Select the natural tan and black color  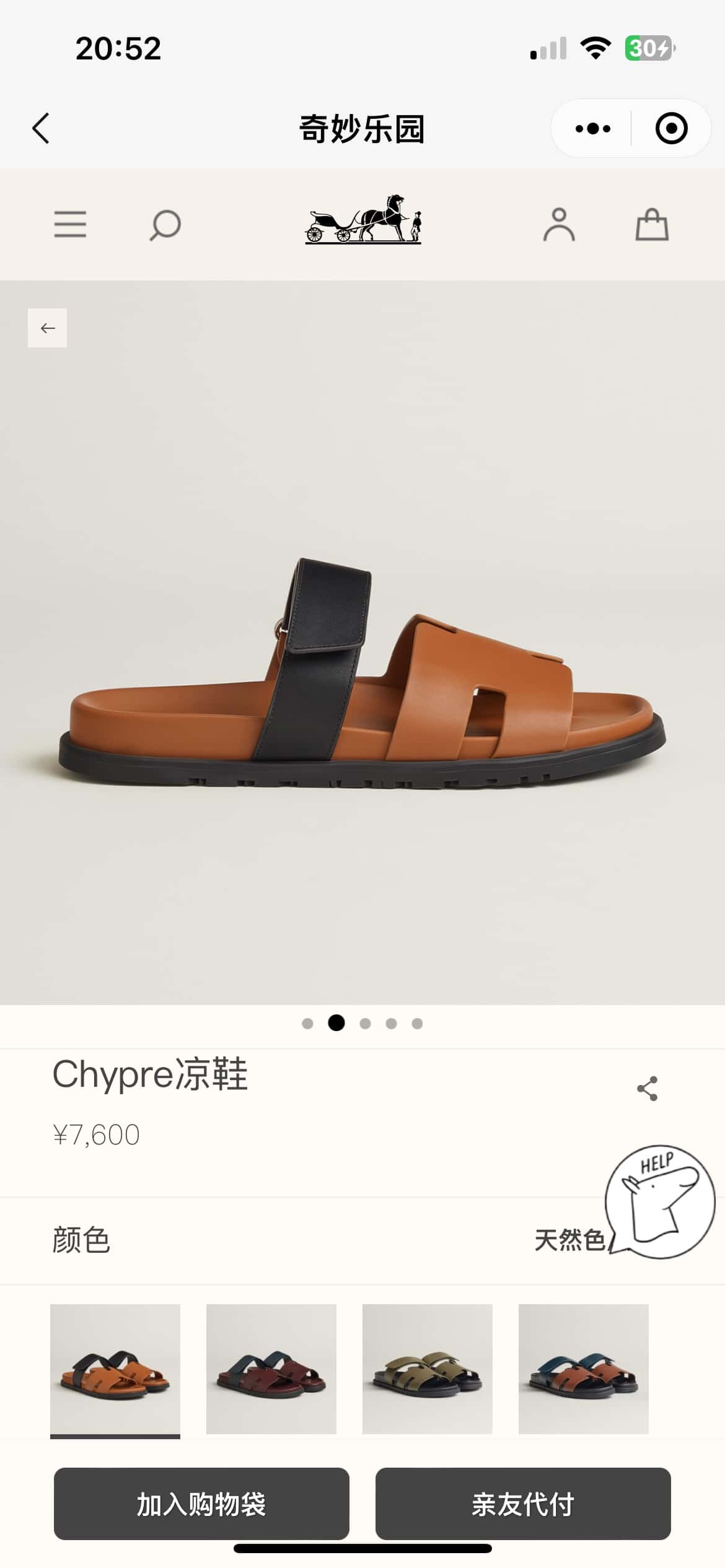115,1369
